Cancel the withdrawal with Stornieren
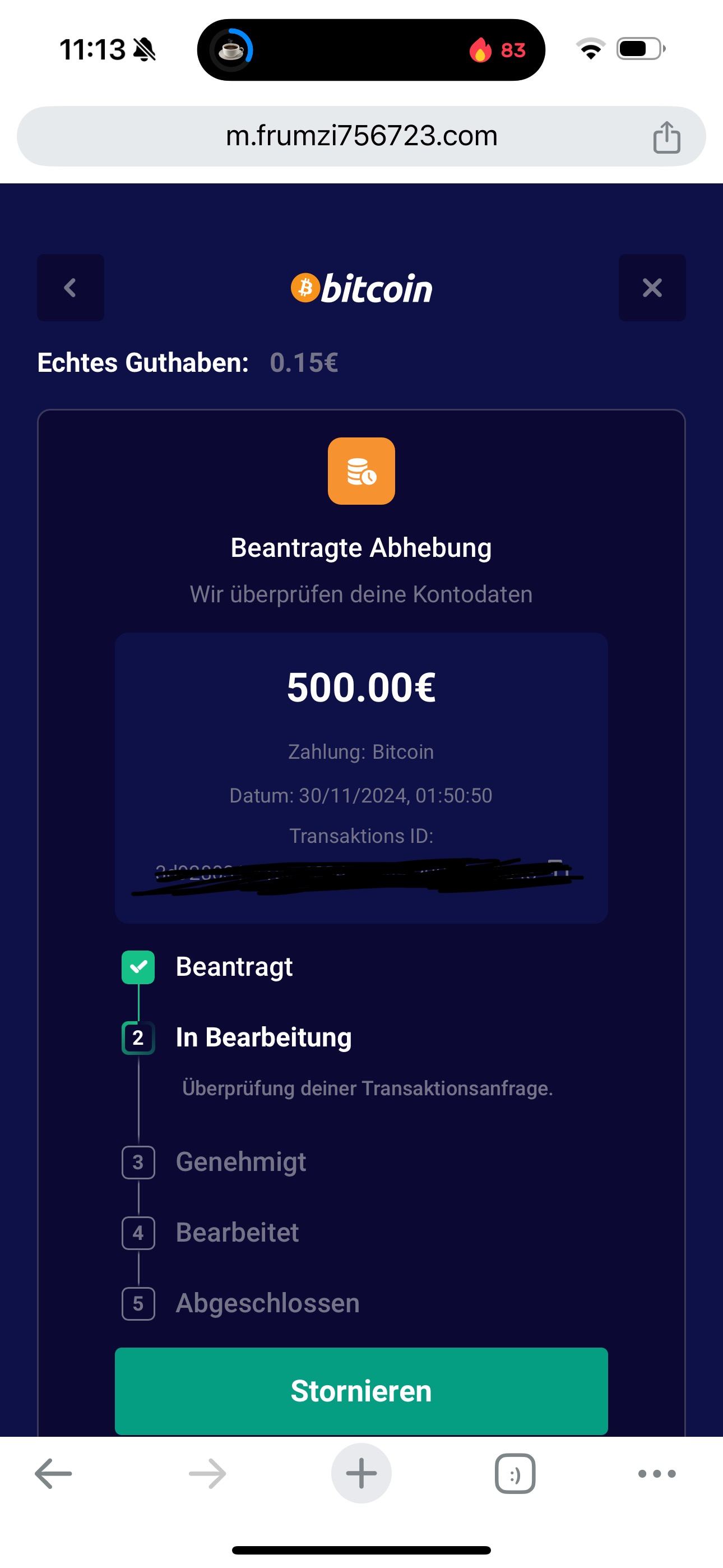Viewport: 723px width, 1568px height. coord(361,1391)
